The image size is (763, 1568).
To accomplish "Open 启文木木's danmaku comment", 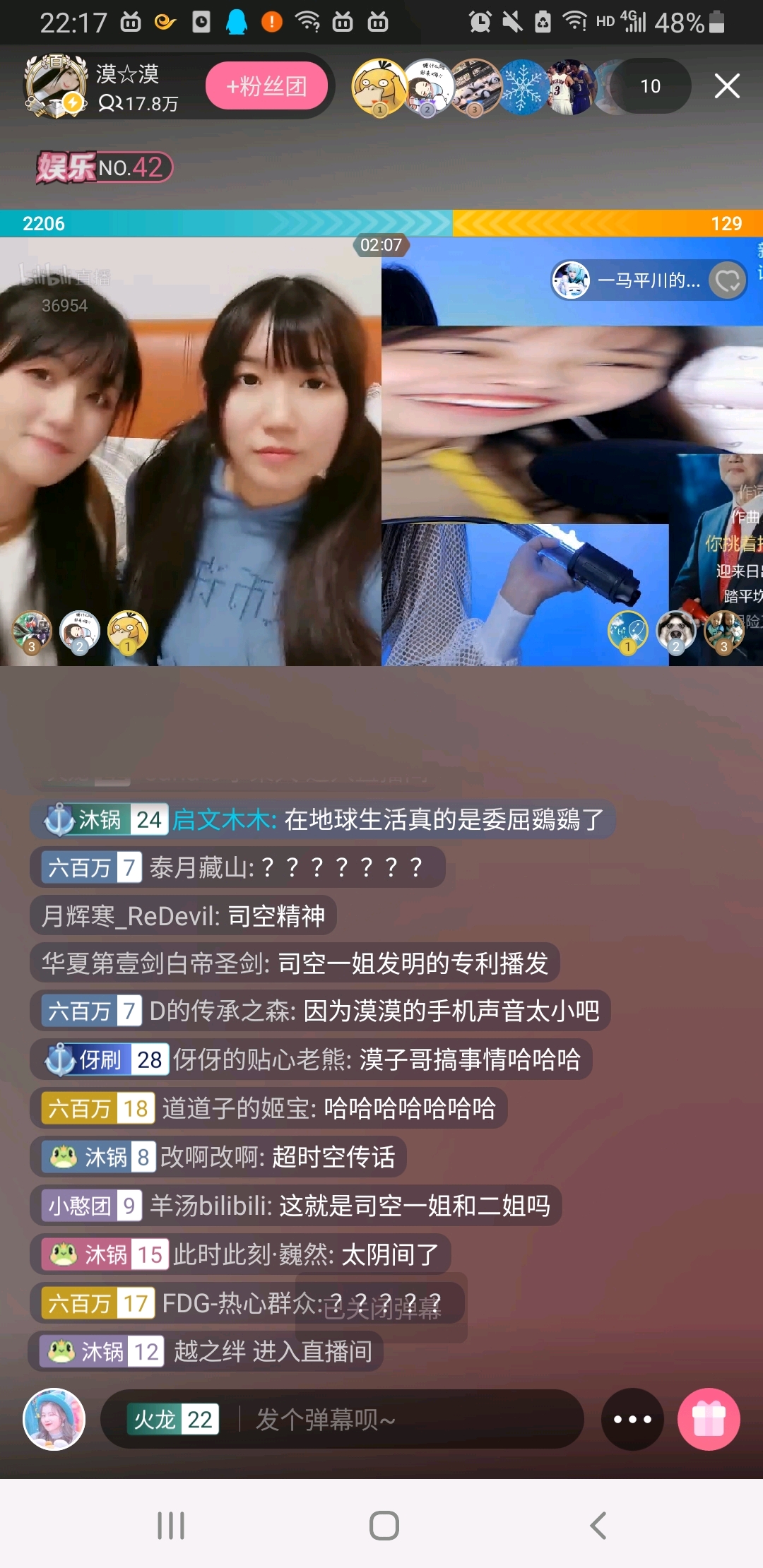I will (x=323, y=820).
